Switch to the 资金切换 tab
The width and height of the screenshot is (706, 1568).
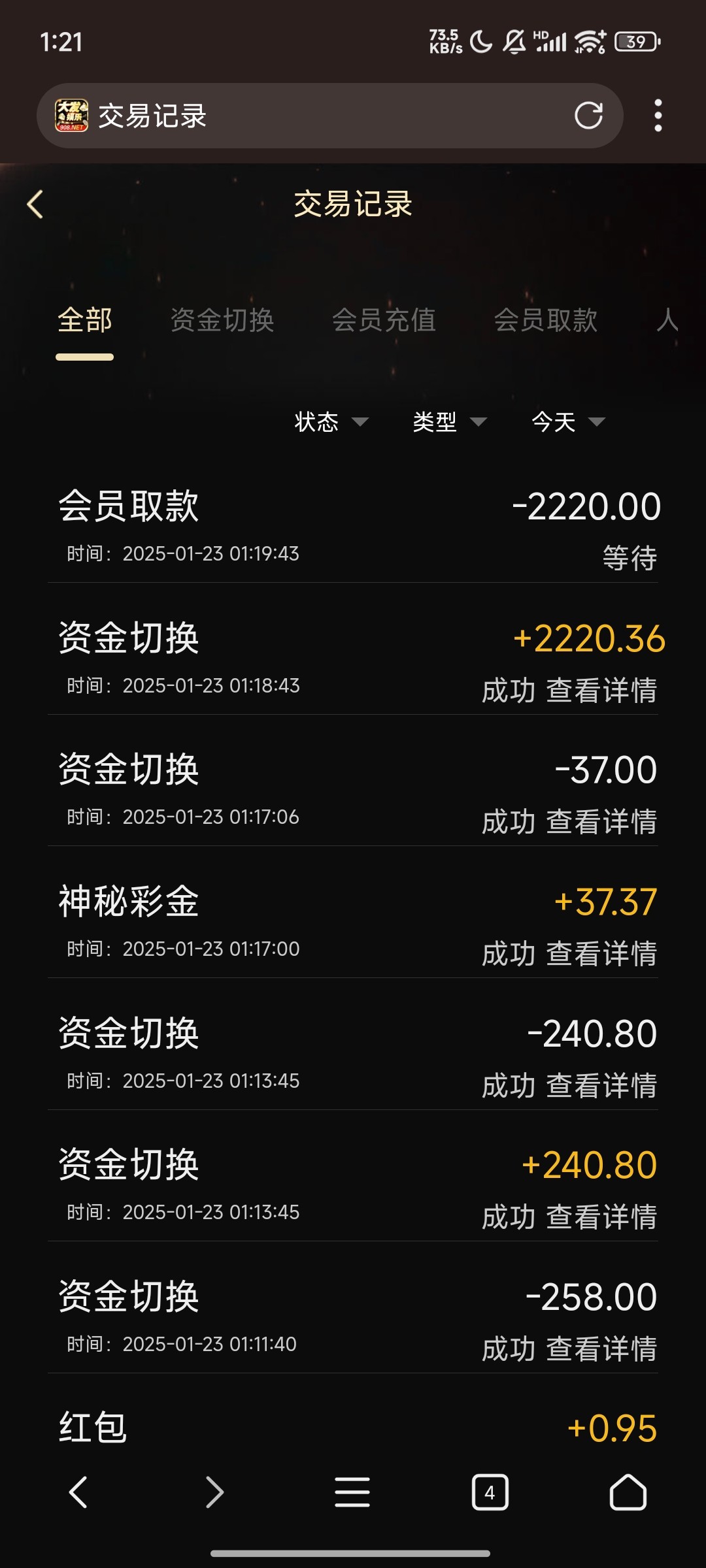pyautogui.click(x=222, y=320)
